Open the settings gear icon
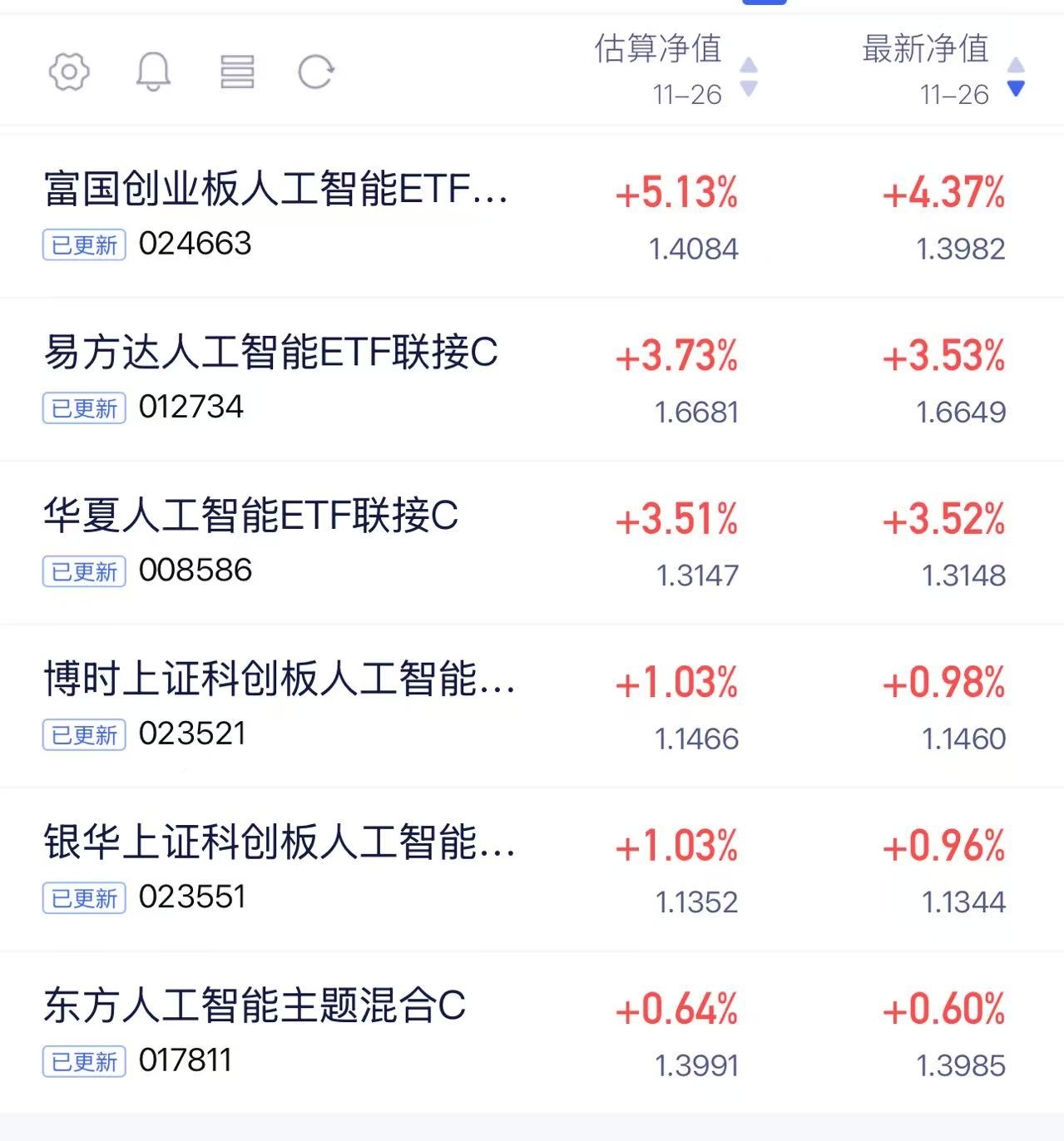 point(69,72)
